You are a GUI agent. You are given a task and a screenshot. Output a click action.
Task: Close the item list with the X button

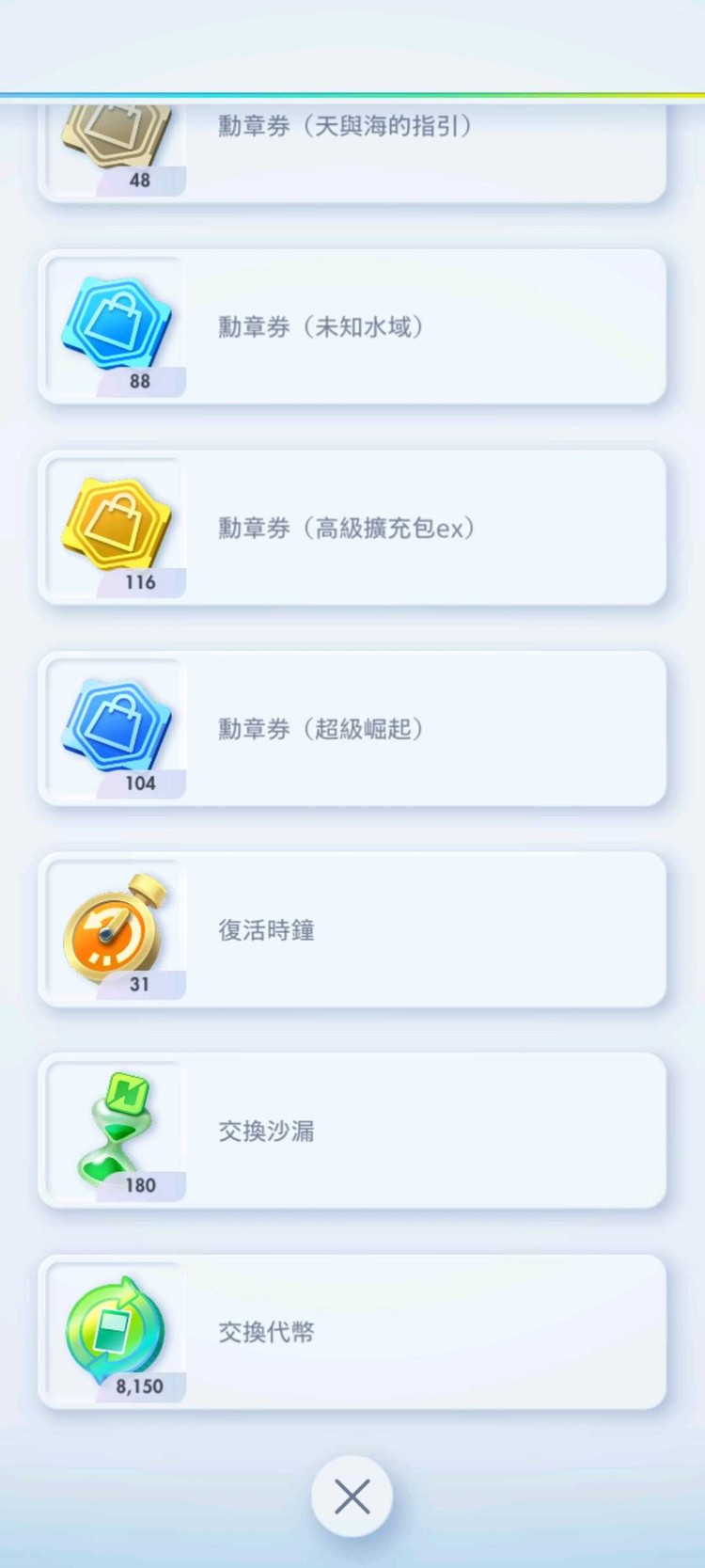click(352, 1497)
